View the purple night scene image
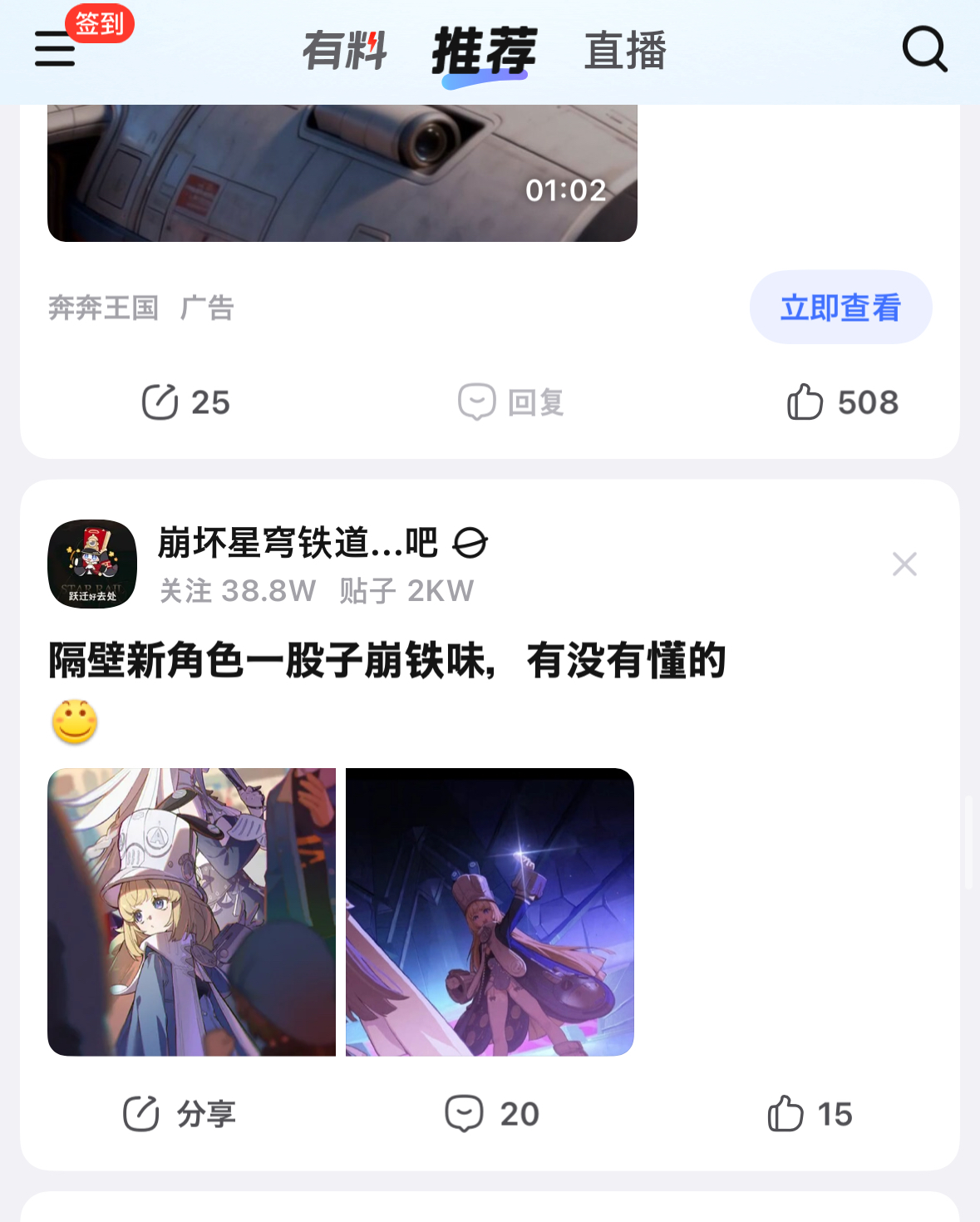The width and height of the screenshot is (980, 1222). tap(490, 912)
